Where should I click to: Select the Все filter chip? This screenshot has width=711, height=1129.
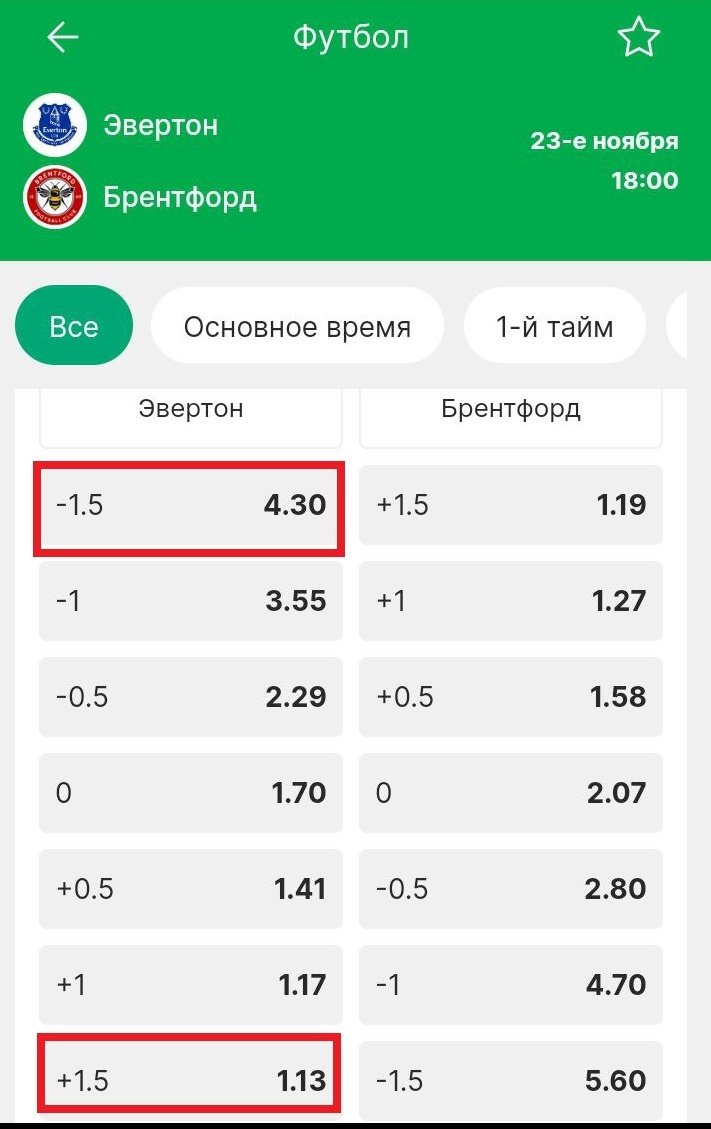[74, 326]
